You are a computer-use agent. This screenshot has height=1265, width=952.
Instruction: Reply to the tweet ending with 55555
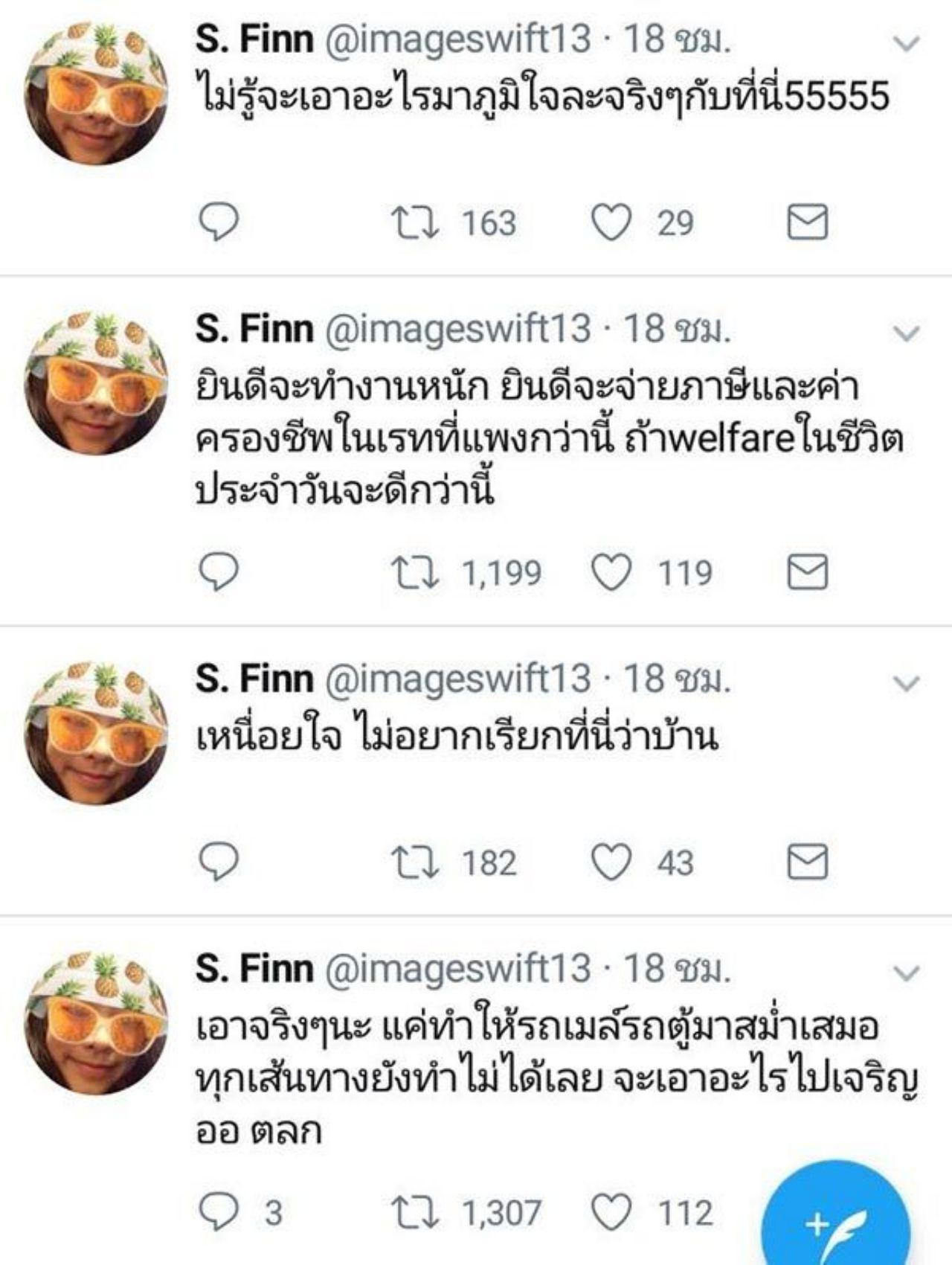pos(219,222)
